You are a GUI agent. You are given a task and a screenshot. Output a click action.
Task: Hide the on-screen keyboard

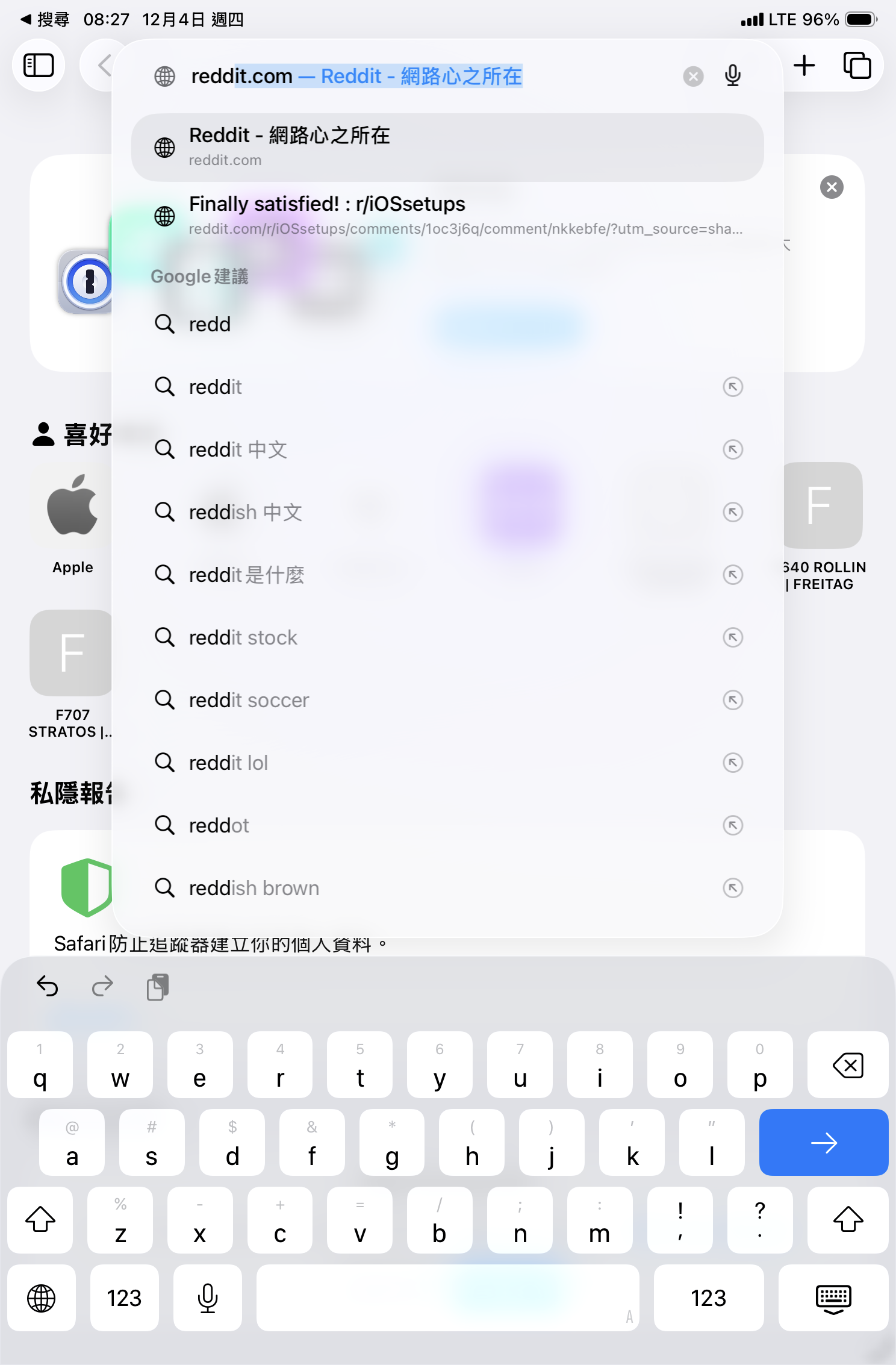833,1298
